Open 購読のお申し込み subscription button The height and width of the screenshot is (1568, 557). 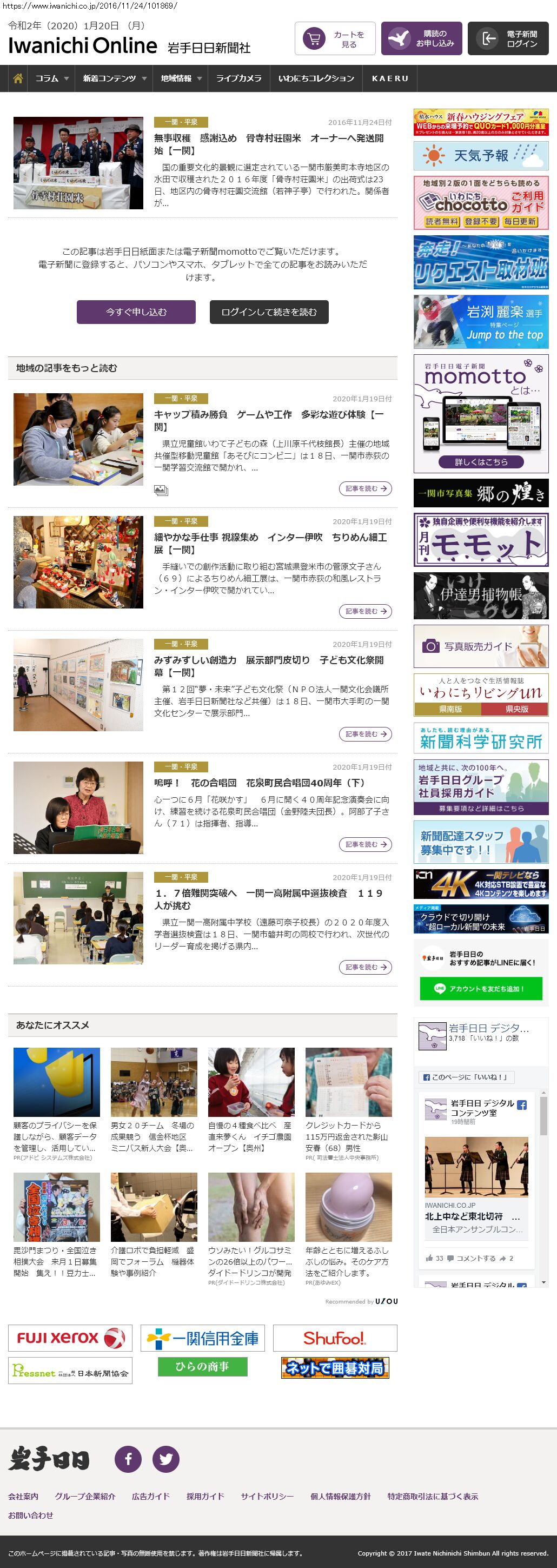click(x=421, y=39)
